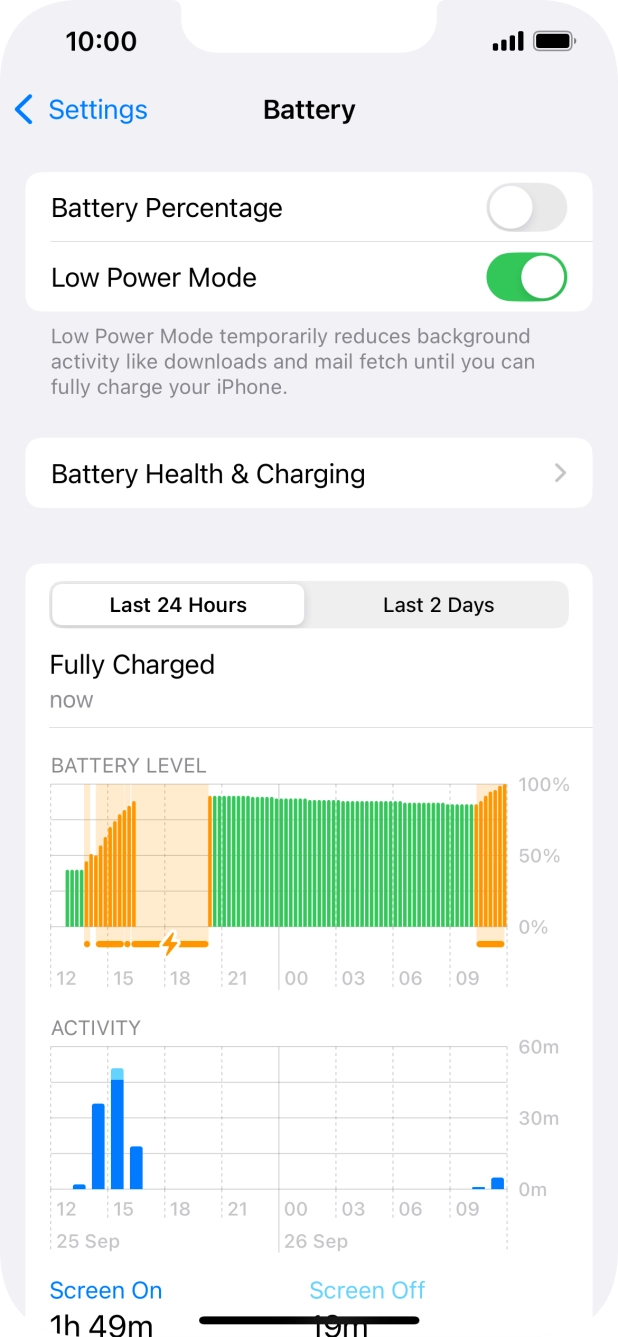This screenshot has width=618, height=1337.
Task: Select the Last 24 Hours segment
Action: [178, 605]
